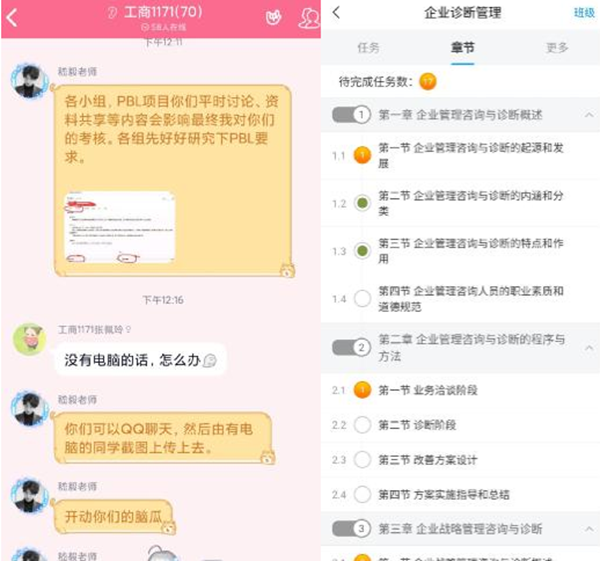Collapse 第三章 企业战略管理咨询与诊断
This screenshot has height=561, width=600.
coord(588,528)
